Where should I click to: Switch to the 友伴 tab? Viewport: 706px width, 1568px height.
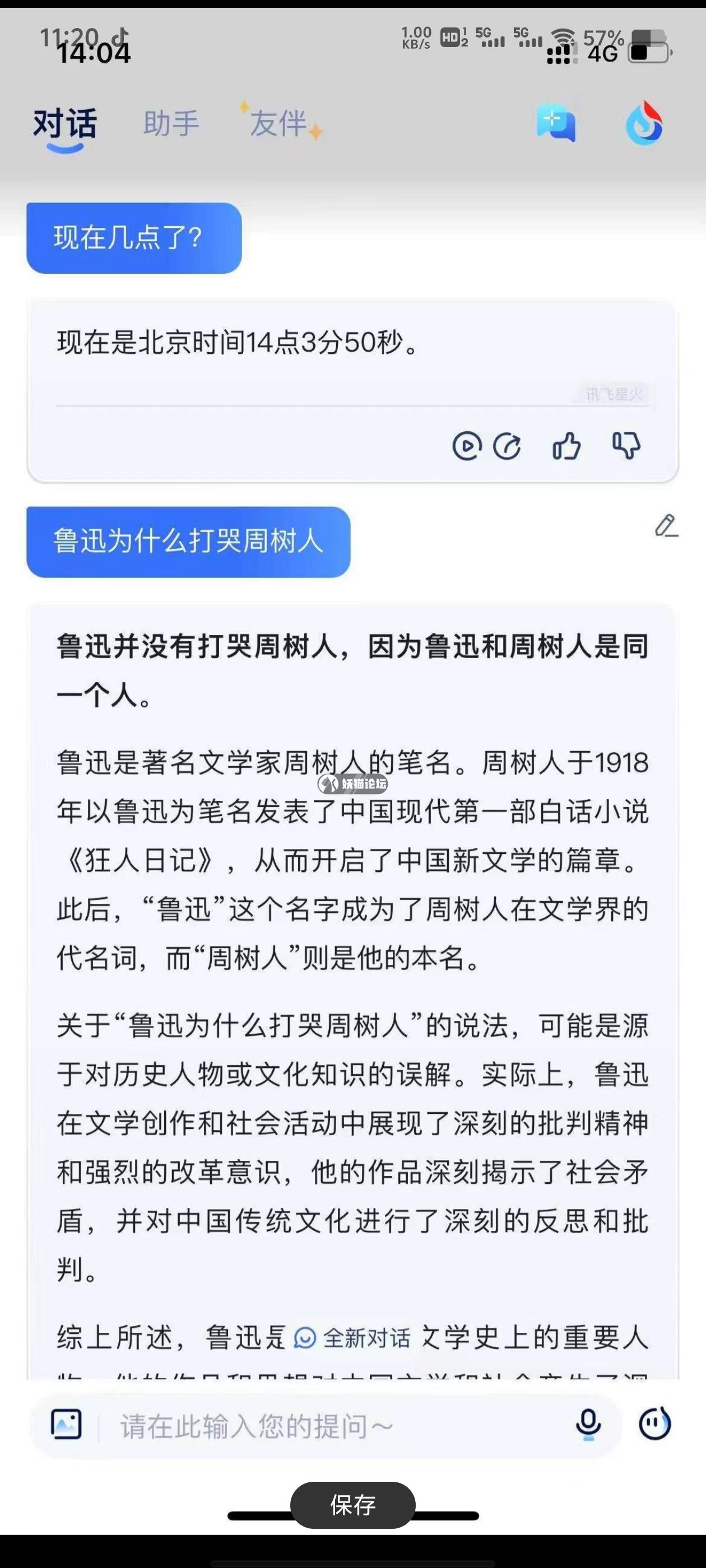278,124
